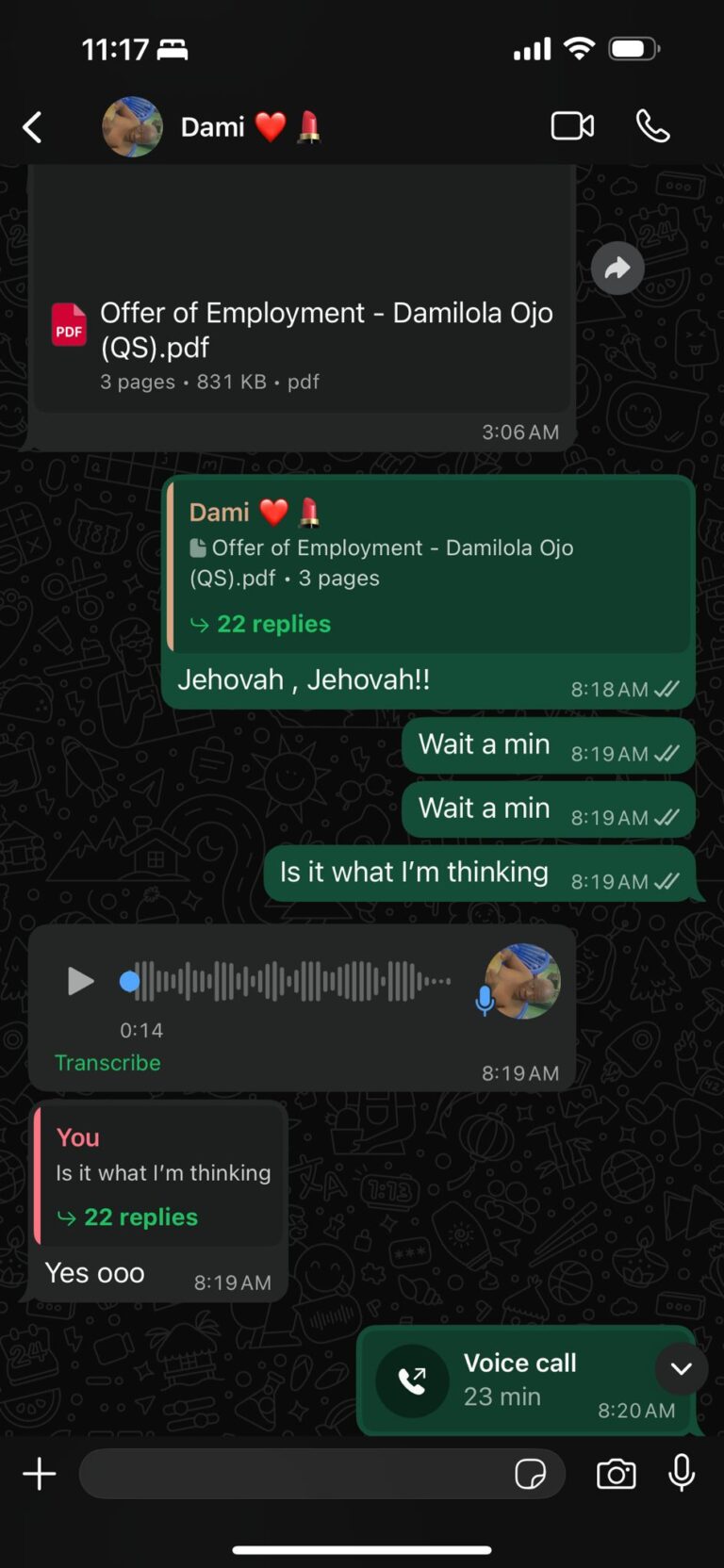The height and width of the screenshot is (1568, 724).
Task: Open Dami's contact info
Action: [213, 127]
